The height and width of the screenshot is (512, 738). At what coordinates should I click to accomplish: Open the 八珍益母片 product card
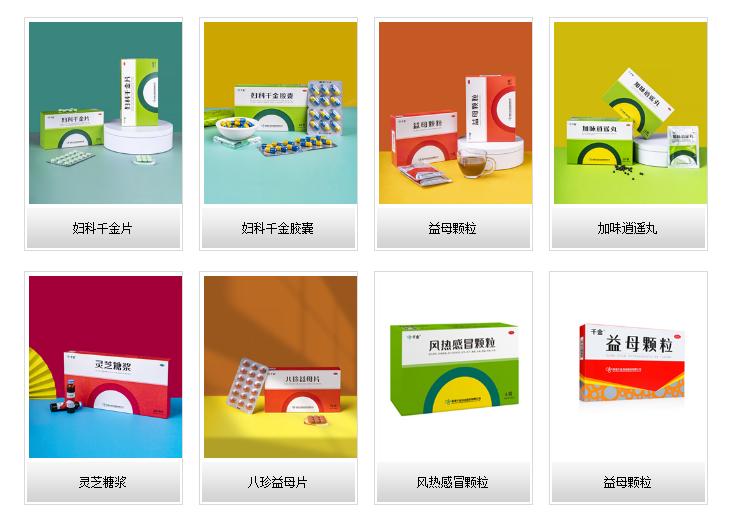point(279,367)
